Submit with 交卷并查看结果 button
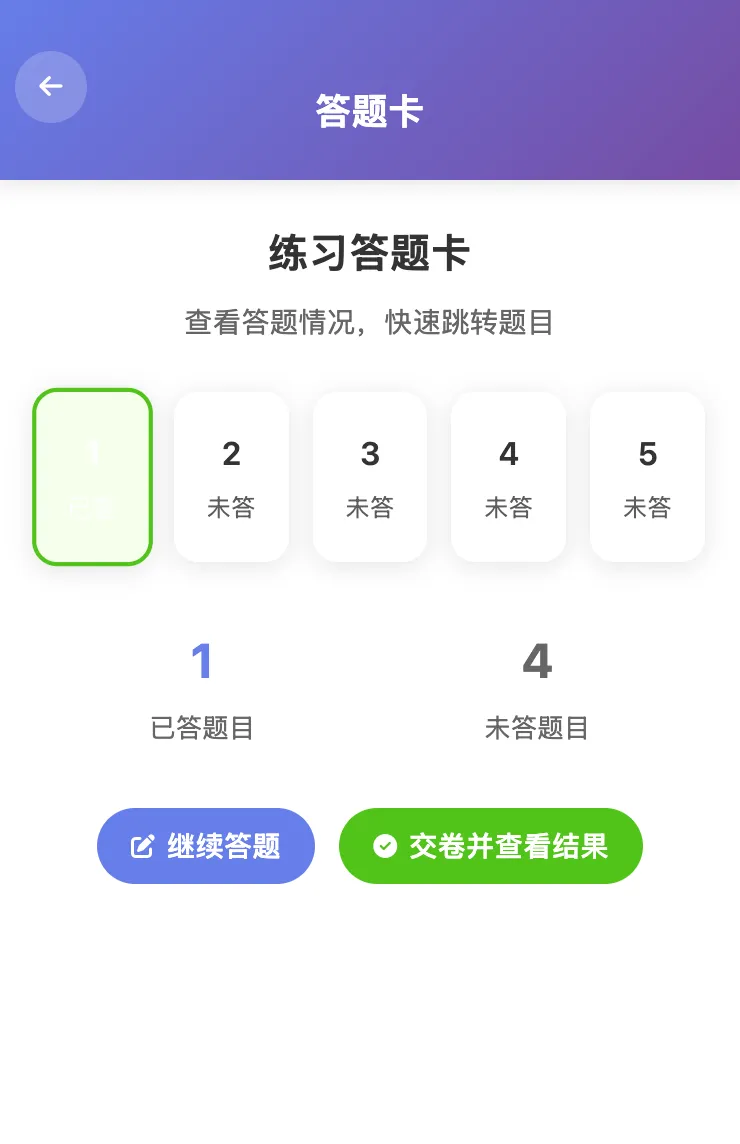740x1144 pixels. coord(490,846)
